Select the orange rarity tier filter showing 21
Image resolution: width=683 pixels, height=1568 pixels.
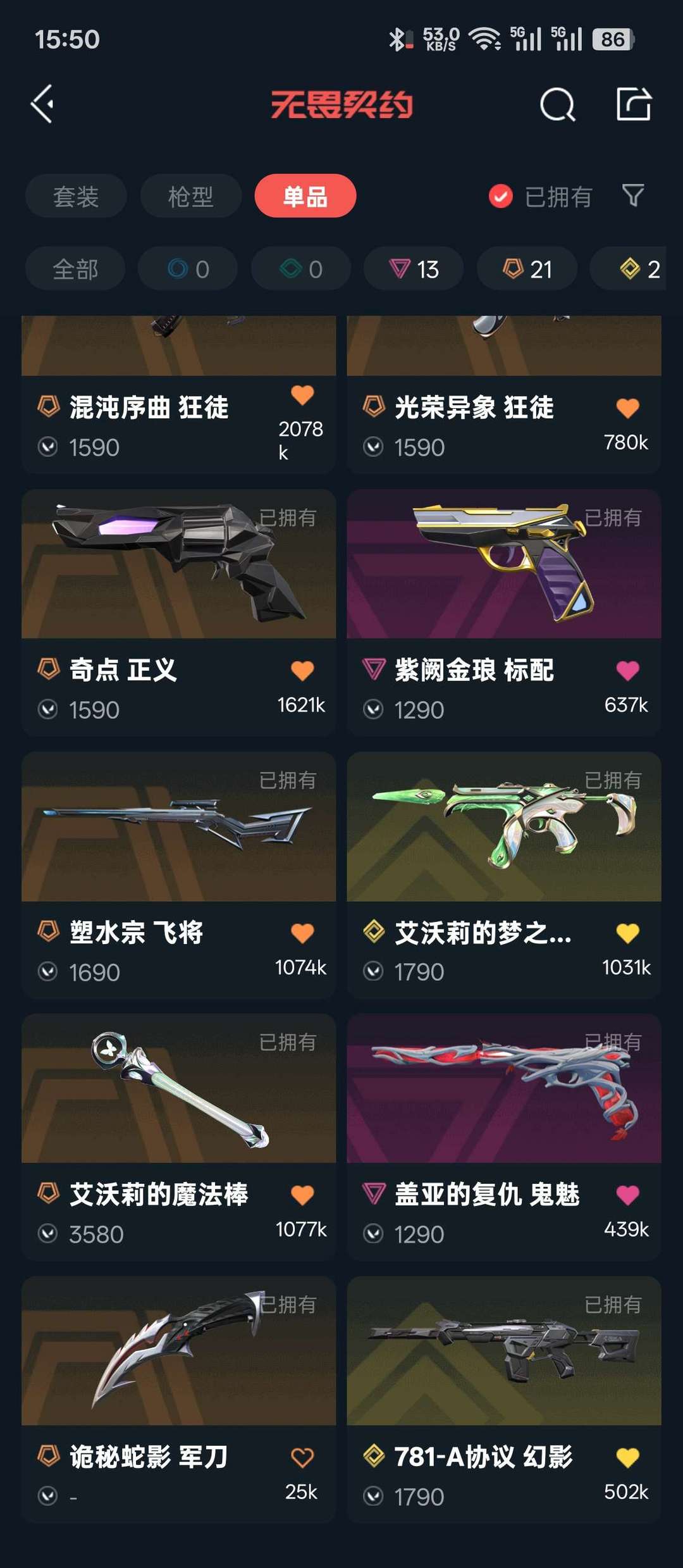(x=525, y=268)
